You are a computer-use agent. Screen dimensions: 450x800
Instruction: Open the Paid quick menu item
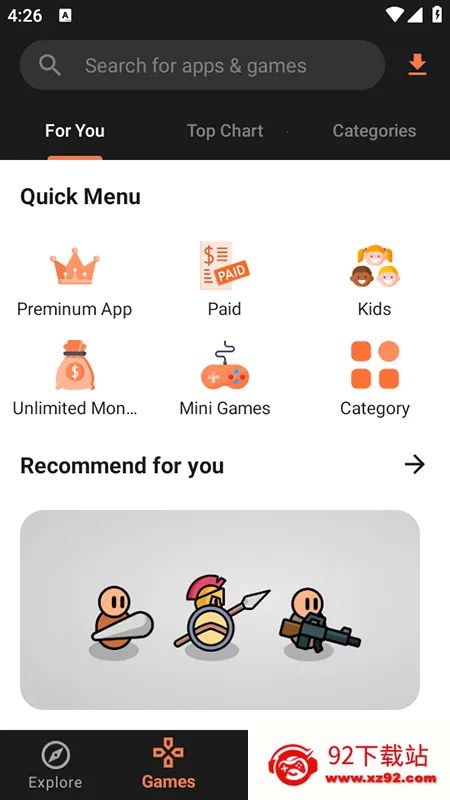point(224,280)
